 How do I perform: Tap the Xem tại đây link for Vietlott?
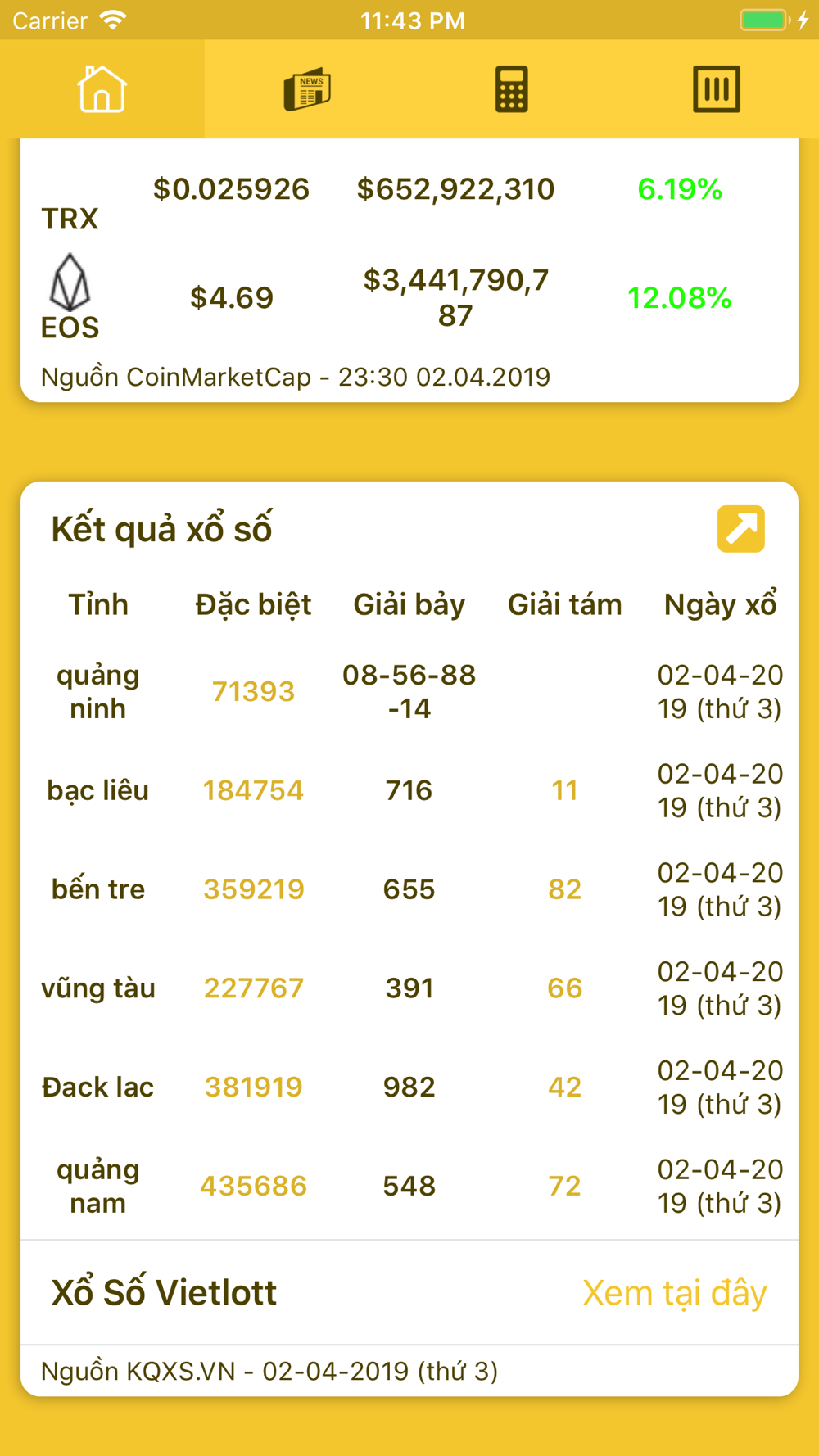pyautogui.click(x=675, y=1293)
